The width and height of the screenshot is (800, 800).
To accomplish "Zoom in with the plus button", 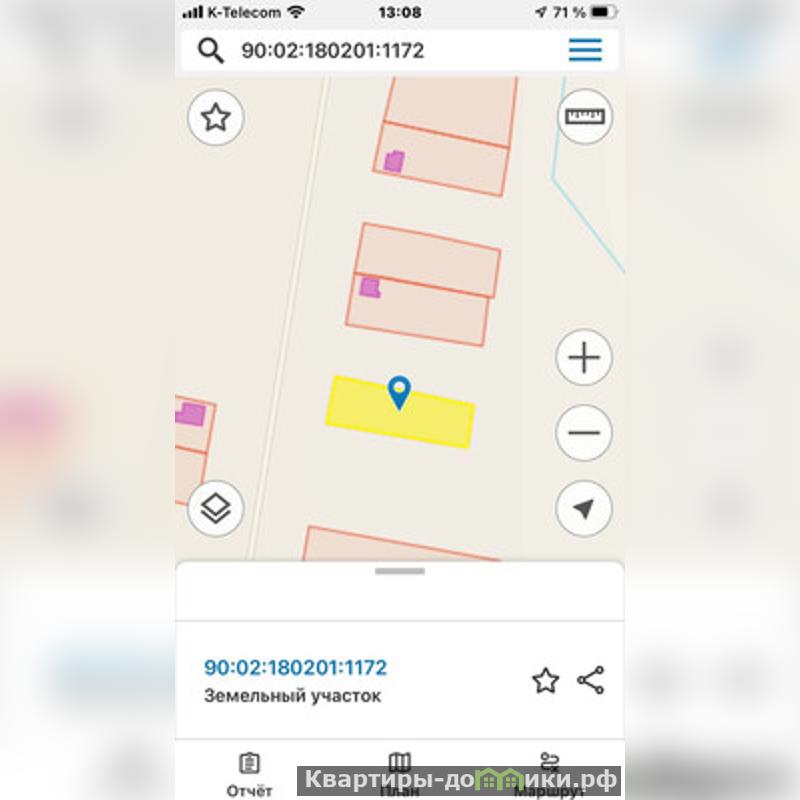I will [x=584, y=358].
